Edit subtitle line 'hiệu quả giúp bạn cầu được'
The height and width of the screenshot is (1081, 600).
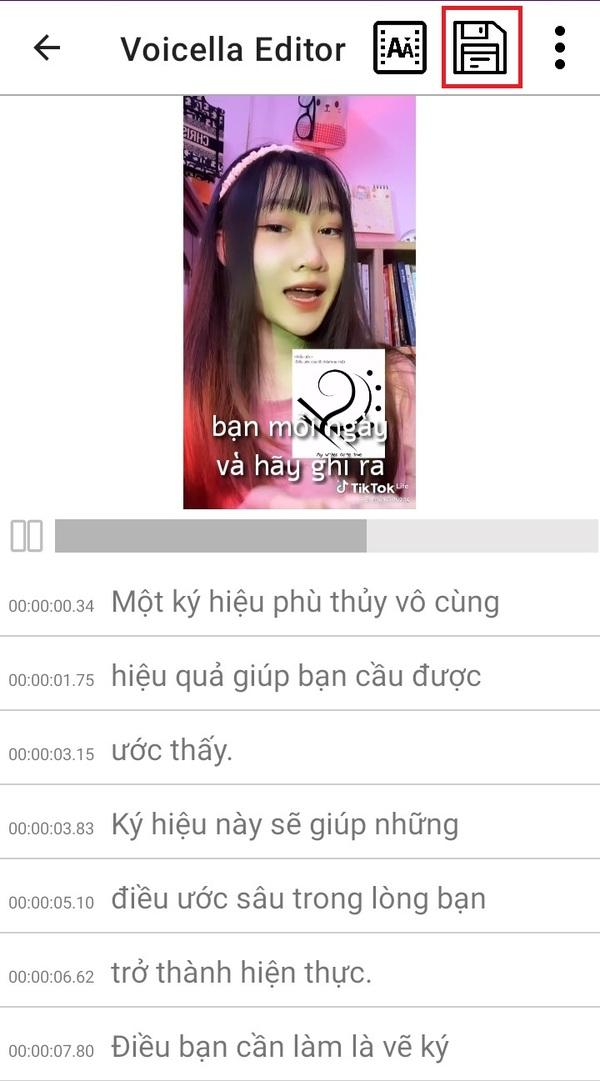coord(296,676)
